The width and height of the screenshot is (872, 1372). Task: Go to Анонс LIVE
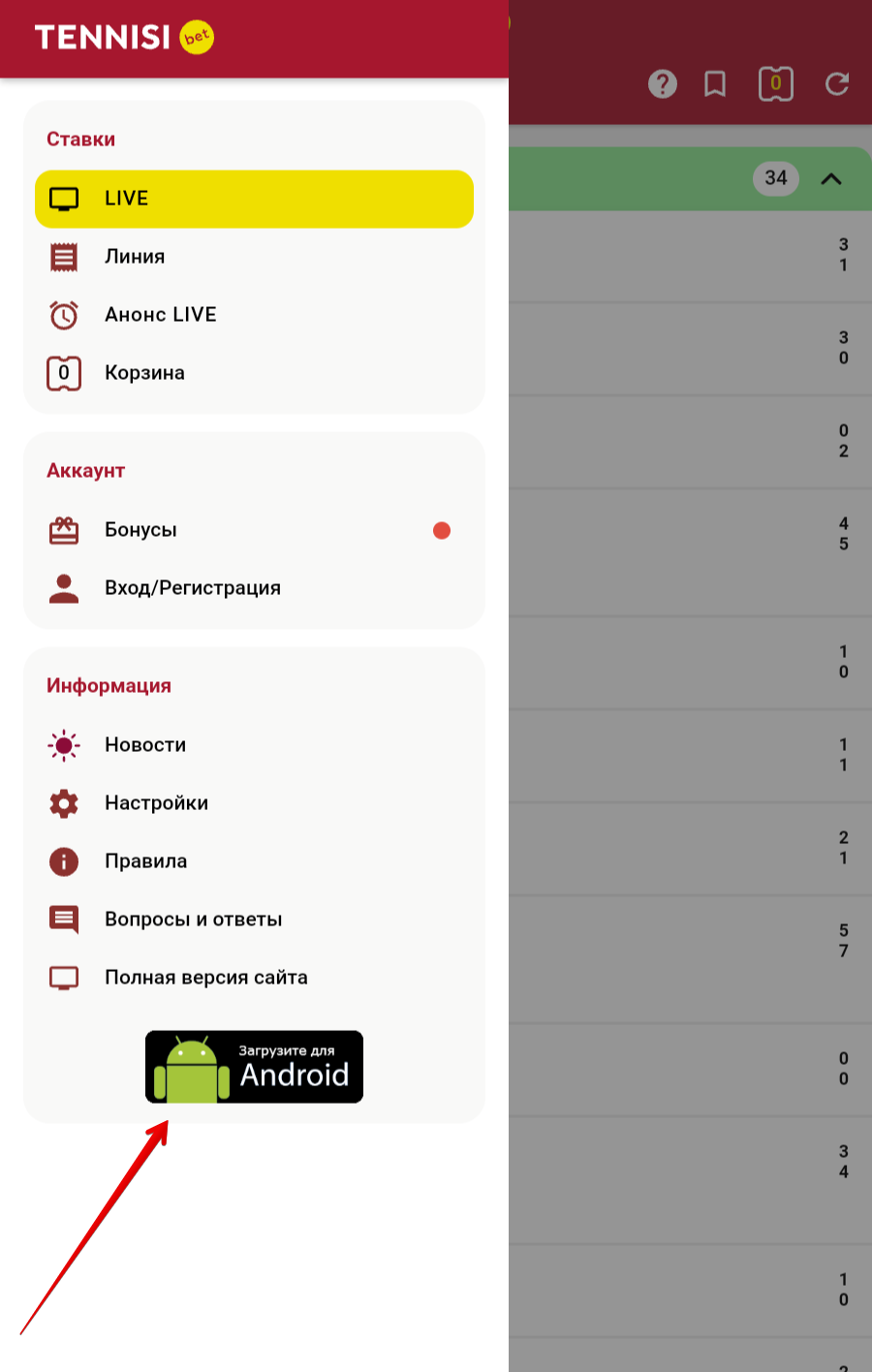(x=160, y=315)
